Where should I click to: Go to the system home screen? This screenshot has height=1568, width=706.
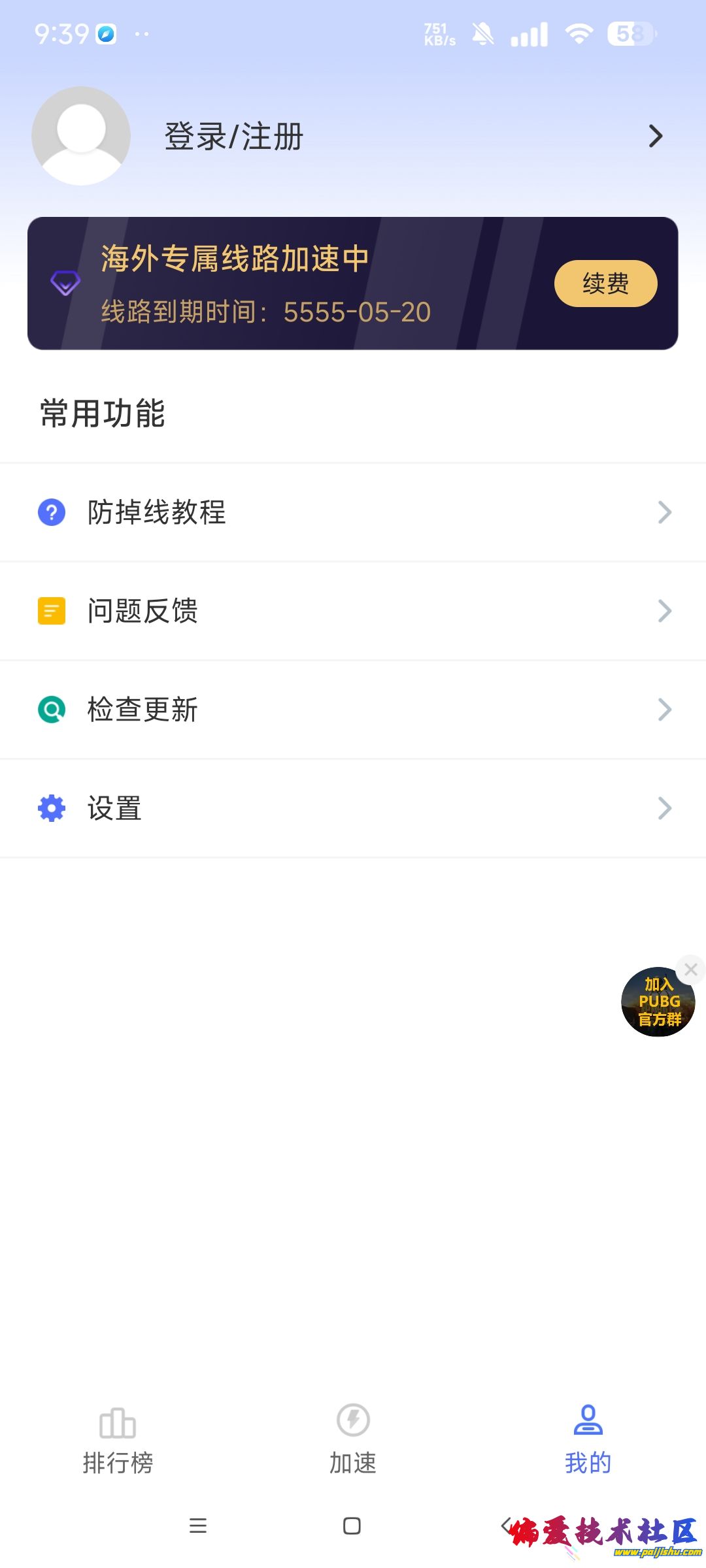point(352,1526)
